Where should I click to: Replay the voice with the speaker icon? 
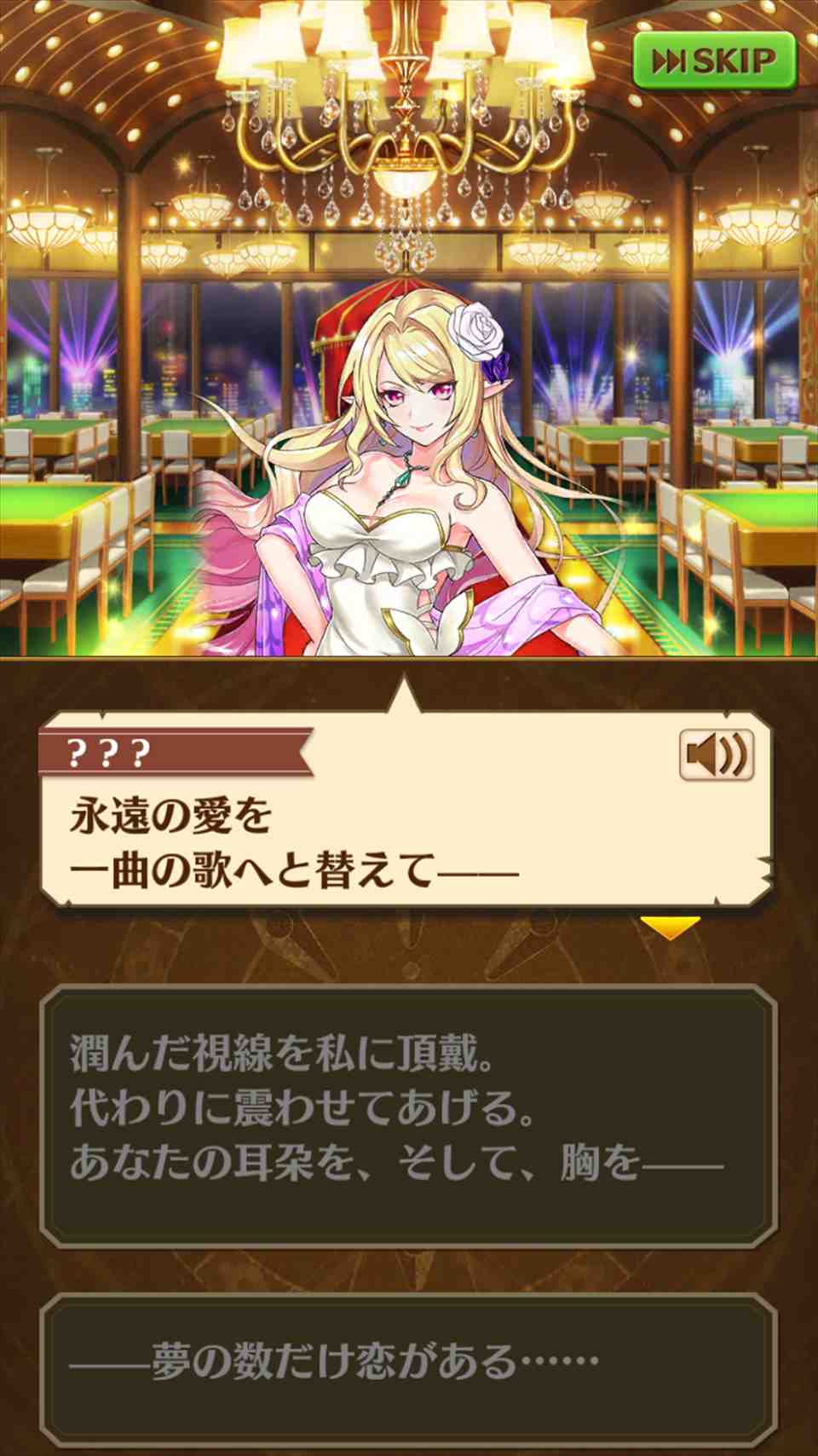pyautogui.click(x=717, y=754)
